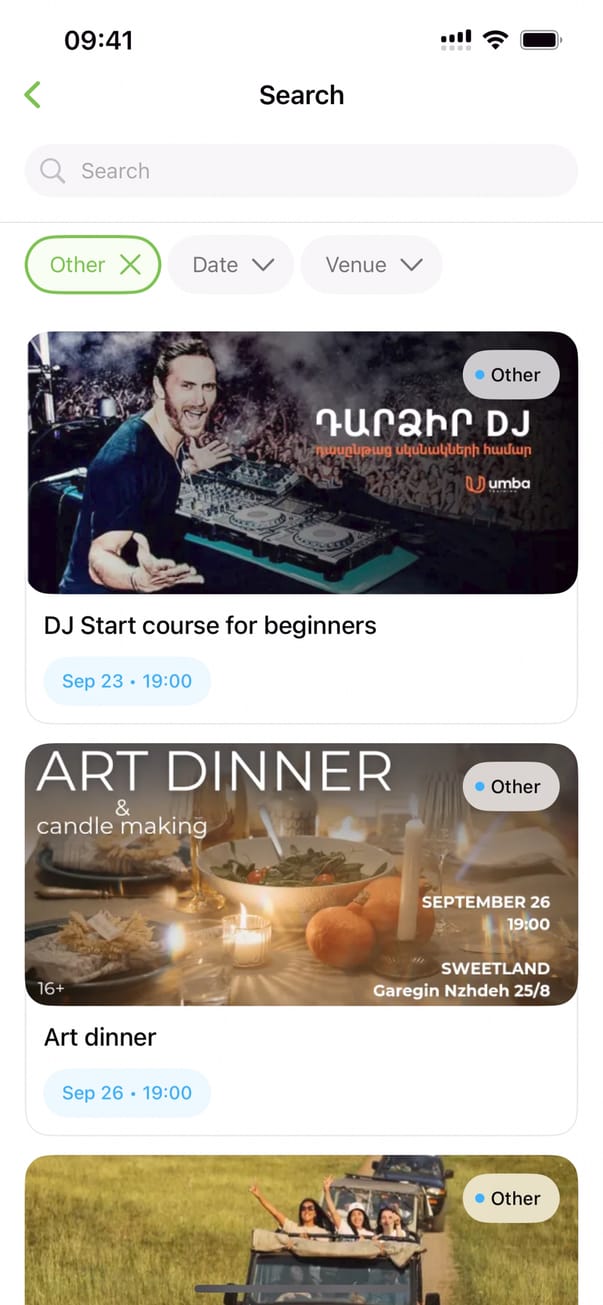Expand the Date filter dropdown

pos(232,265)
